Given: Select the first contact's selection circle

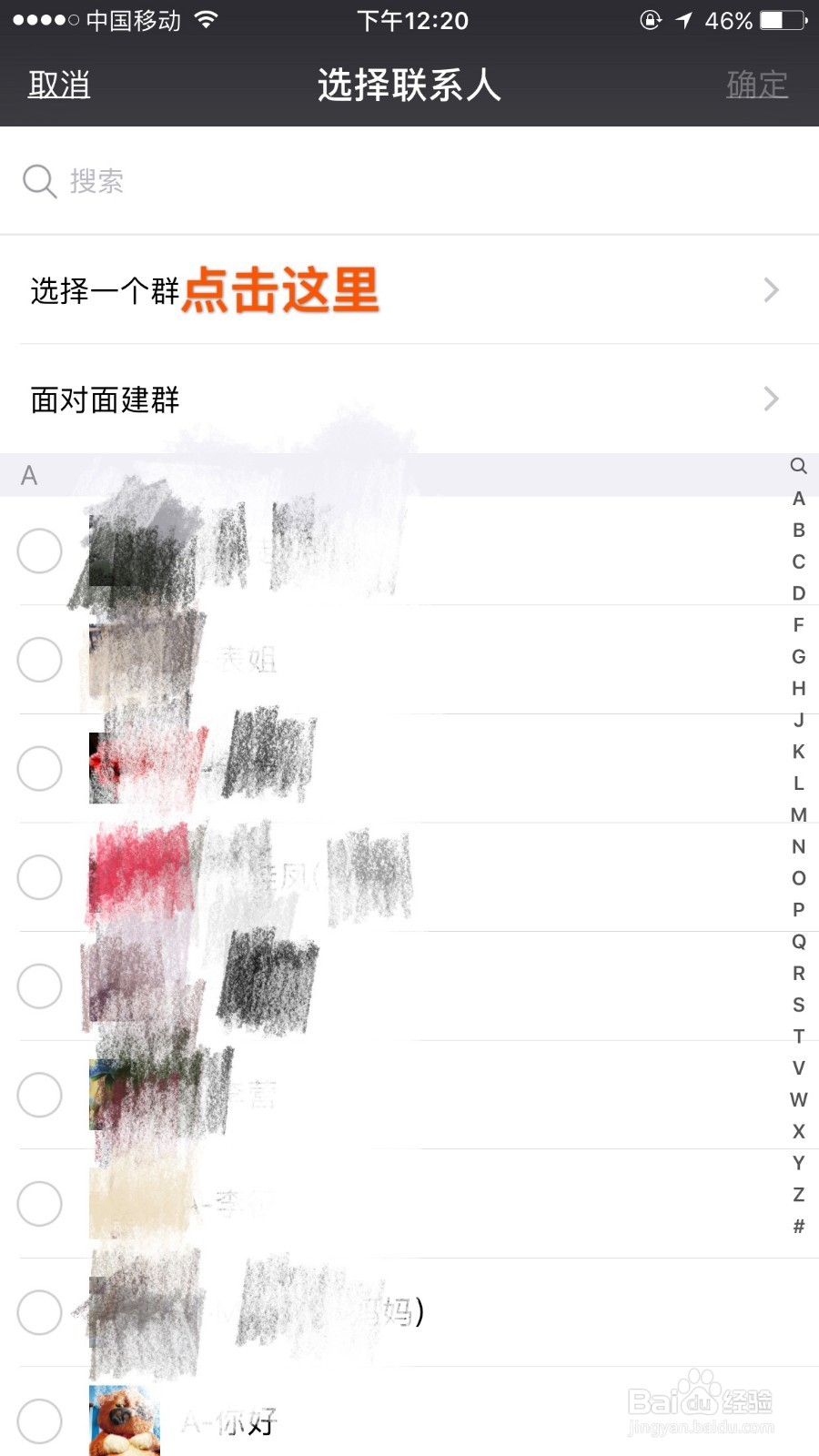Looking at the screenshot, I should tap(39, 551).
